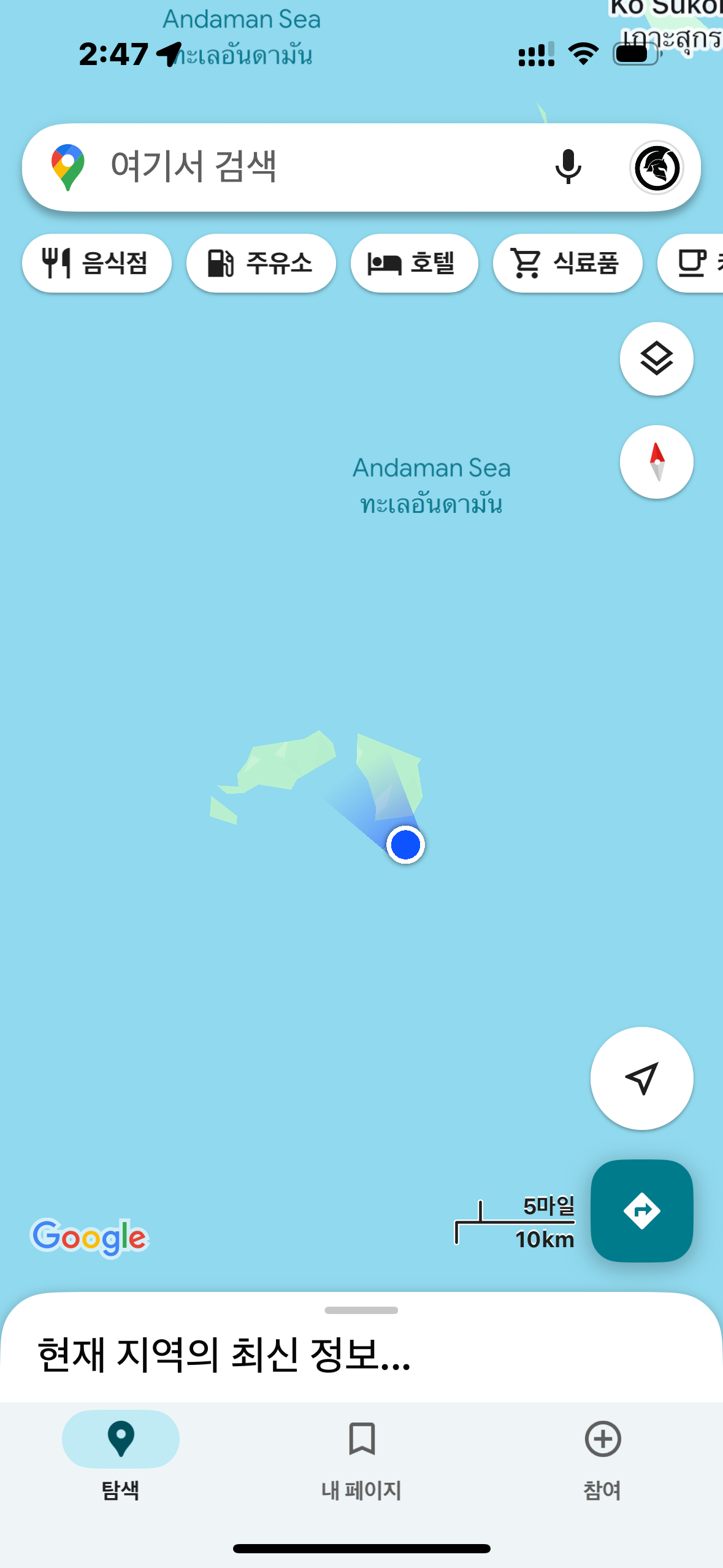Viewport: 723px width, 1568px height.
Task: Center the map on my location
Action: pos(641,1078)
